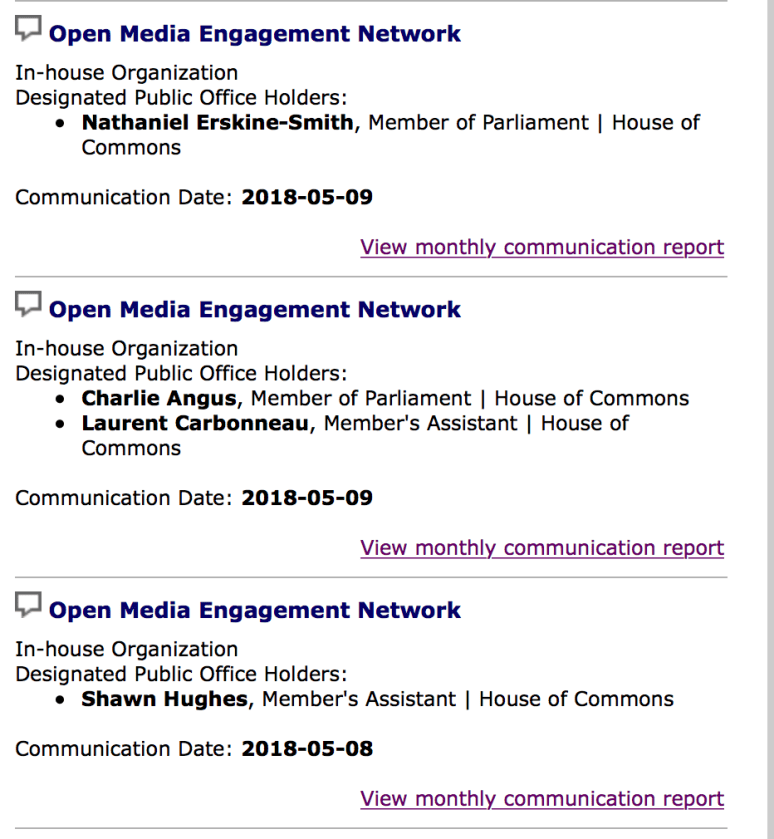Open Open Media Engagement Network above Nathaniel Erskine-Smith
The width and height of the screenshot is (774, 839).
point(254,34)
